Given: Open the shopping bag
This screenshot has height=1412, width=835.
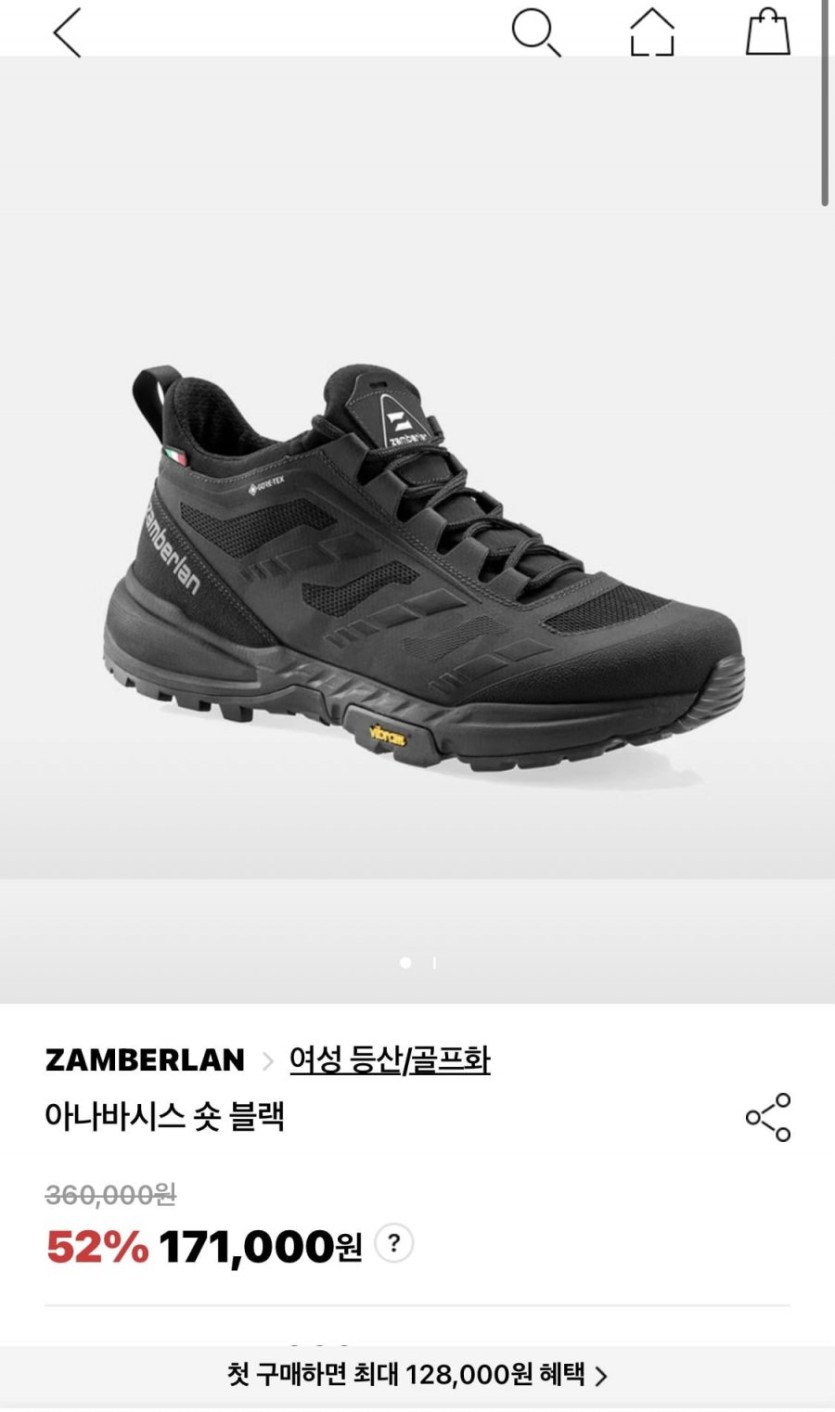Looking at the screenshot, I should pos(768,32).
